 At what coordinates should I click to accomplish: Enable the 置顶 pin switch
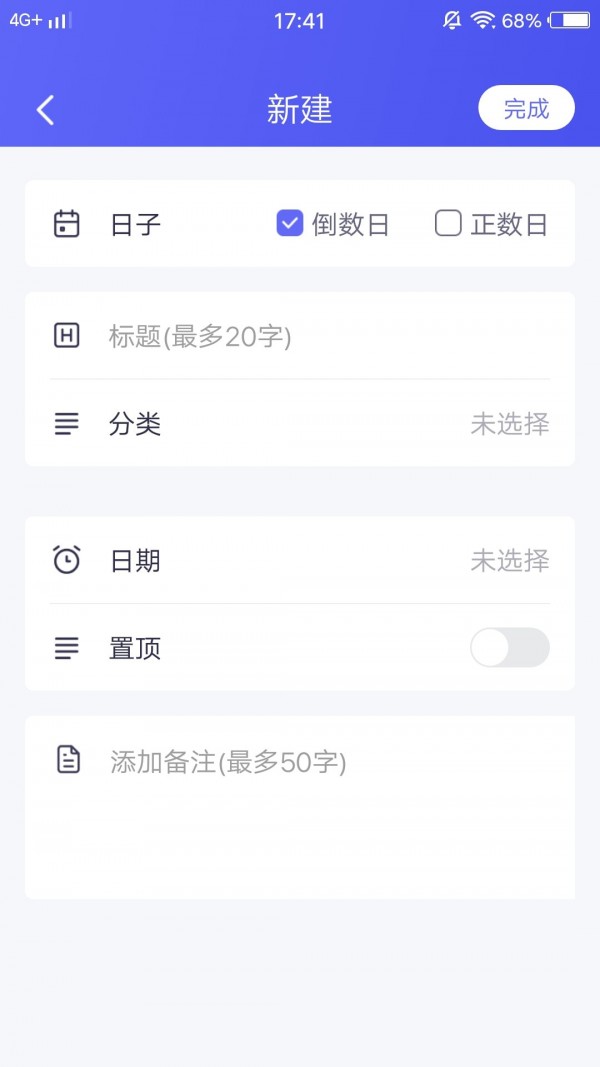(509, 648)
